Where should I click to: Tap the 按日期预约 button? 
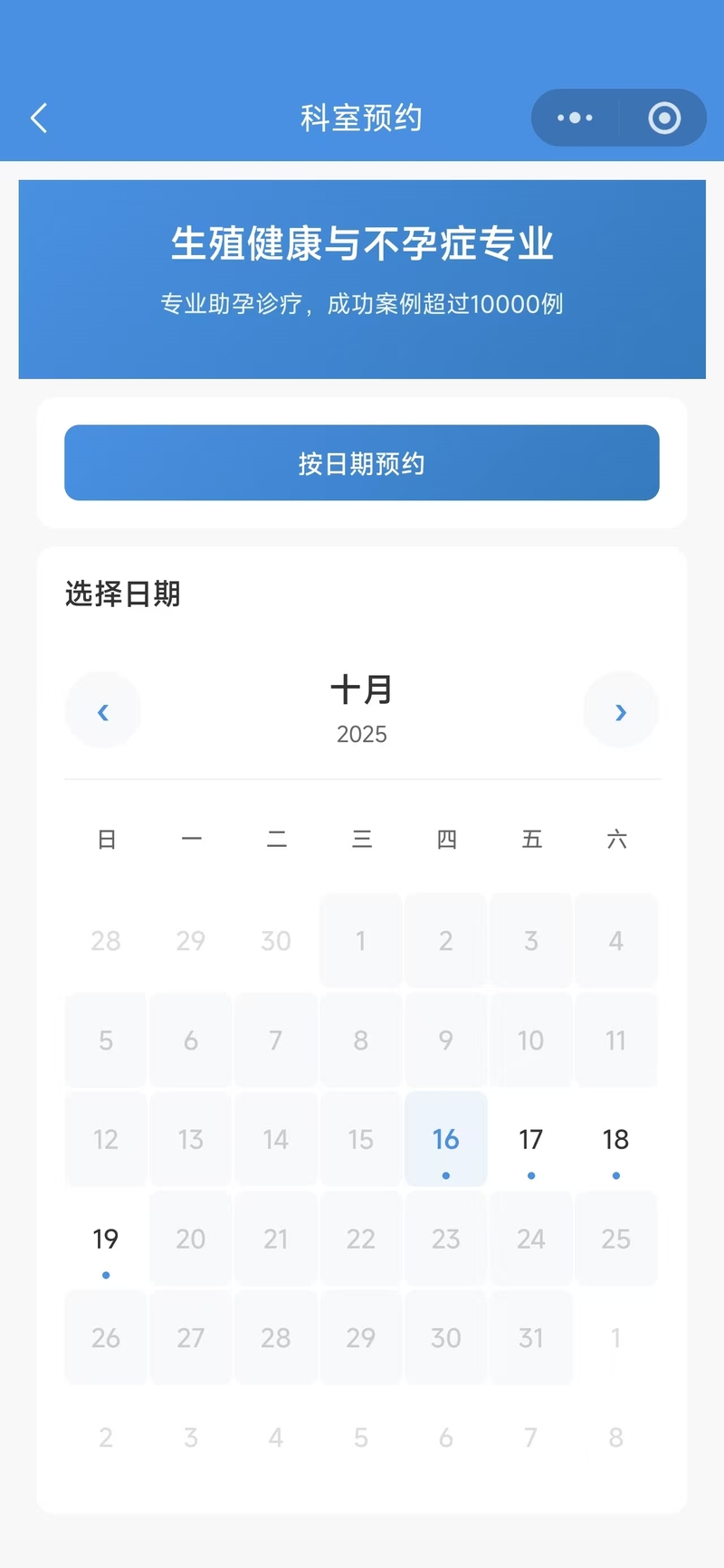click(361, 462)
